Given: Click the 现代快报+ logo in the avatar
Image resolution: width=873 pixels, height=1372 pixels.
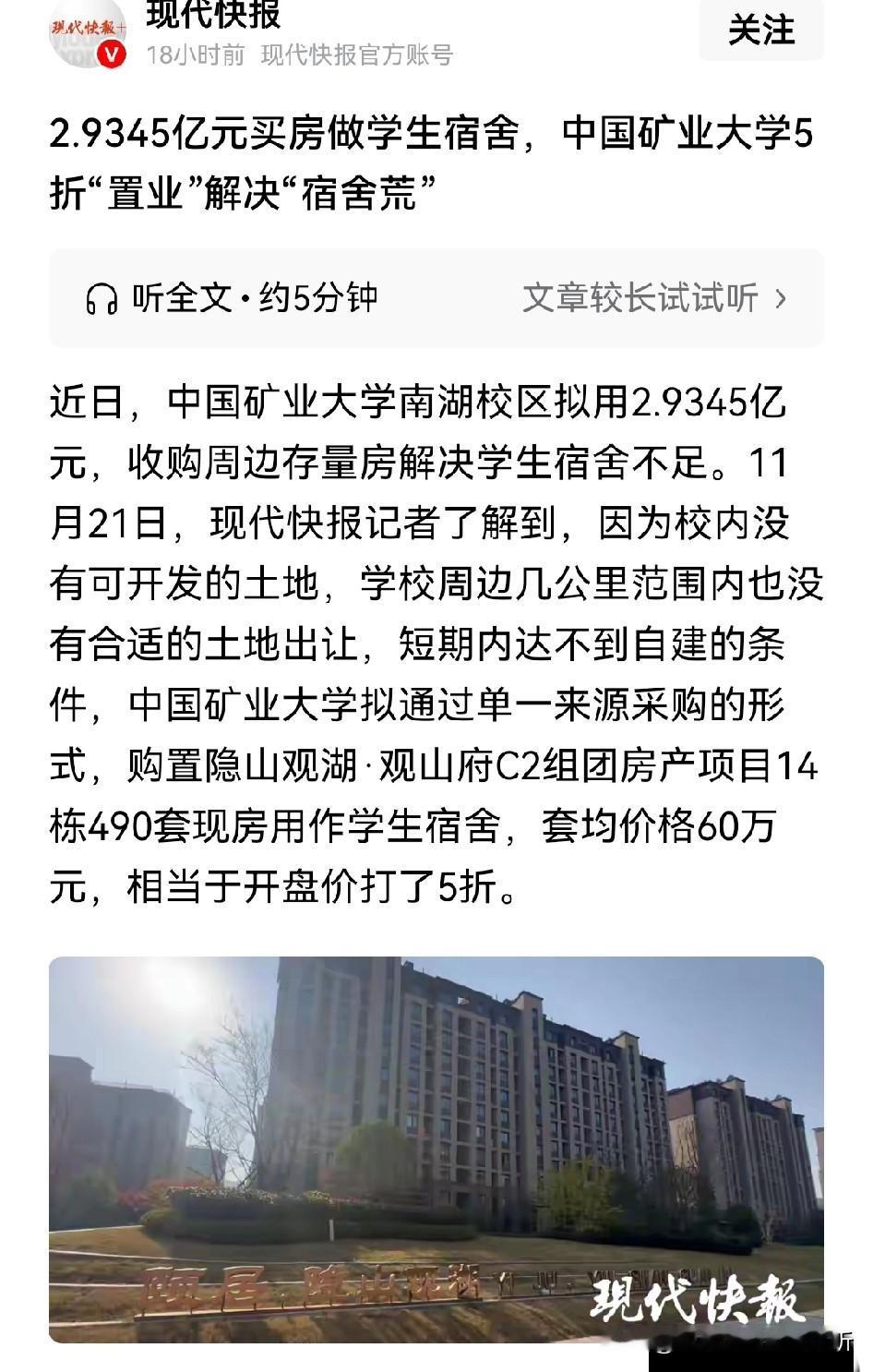Looking at the screenshot, I should (85, 30).
